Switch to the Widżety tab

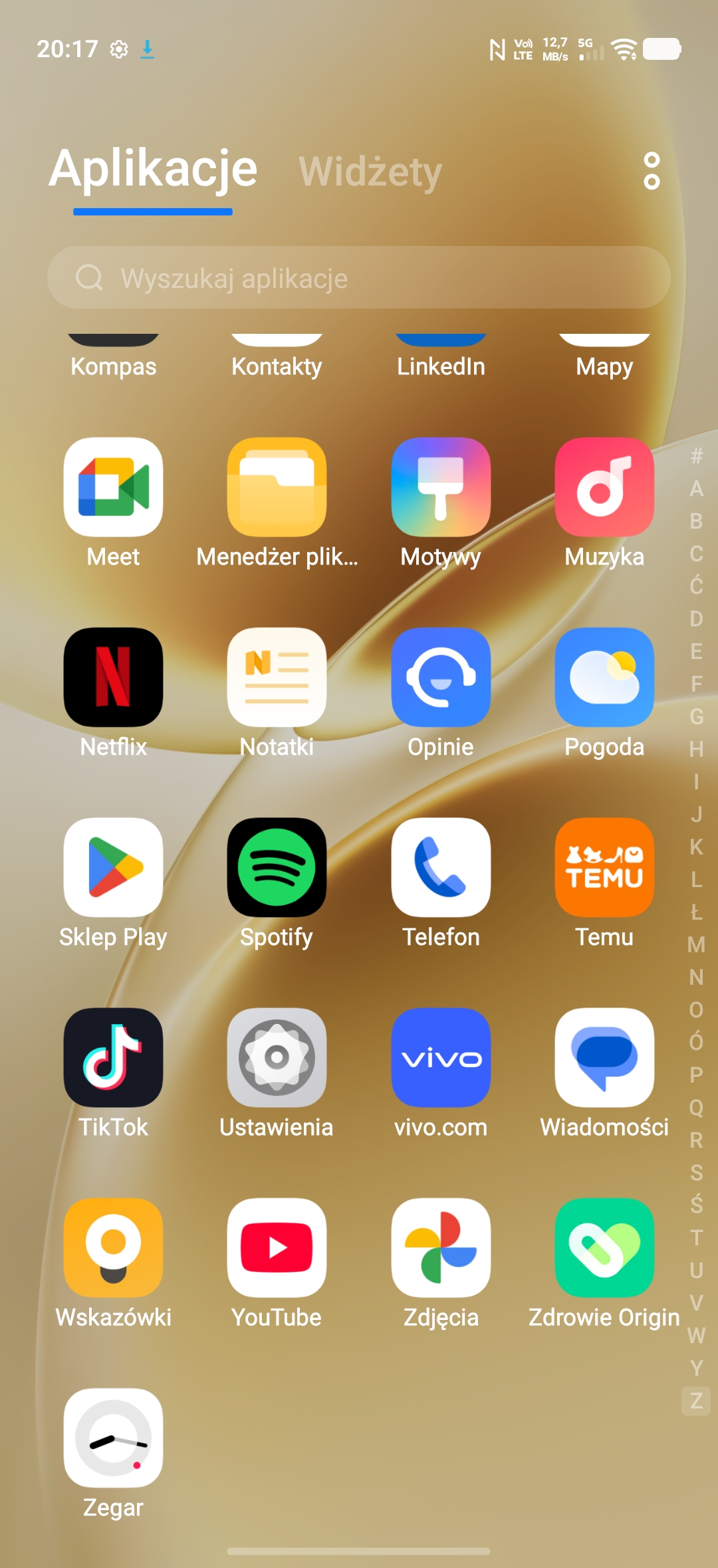370,172
